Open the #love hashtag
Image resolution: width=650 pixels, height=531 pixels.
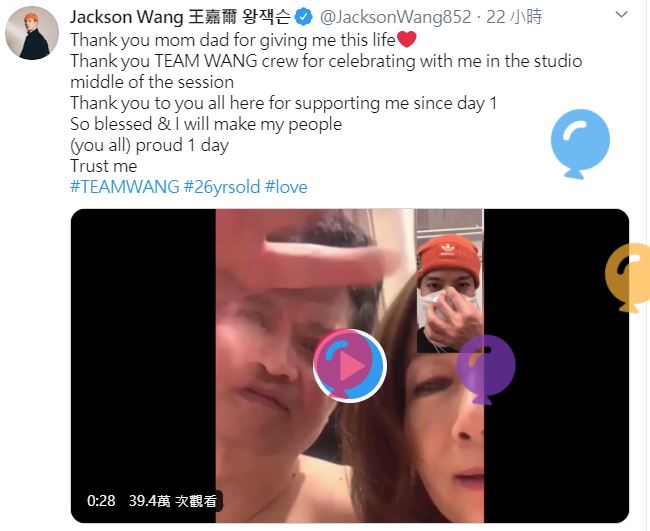(x=286, y=187)
